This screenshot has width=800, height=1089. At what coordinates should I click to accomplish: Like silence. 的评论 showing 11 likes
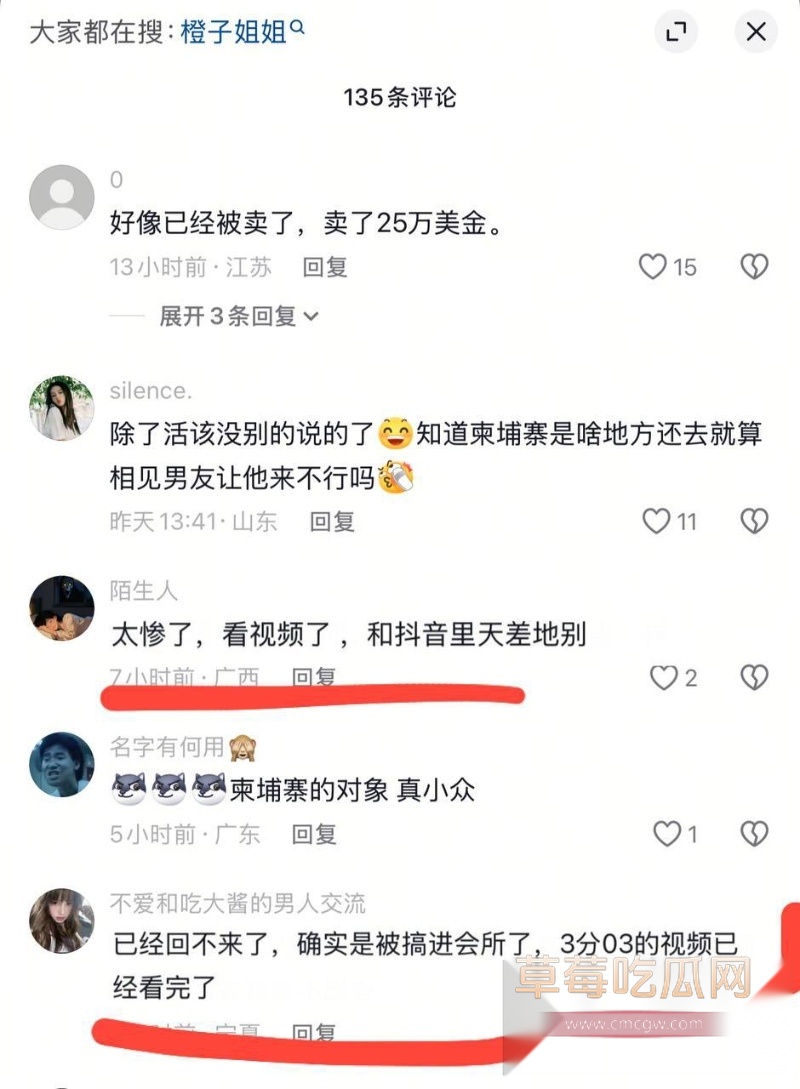tap(655, 521)
